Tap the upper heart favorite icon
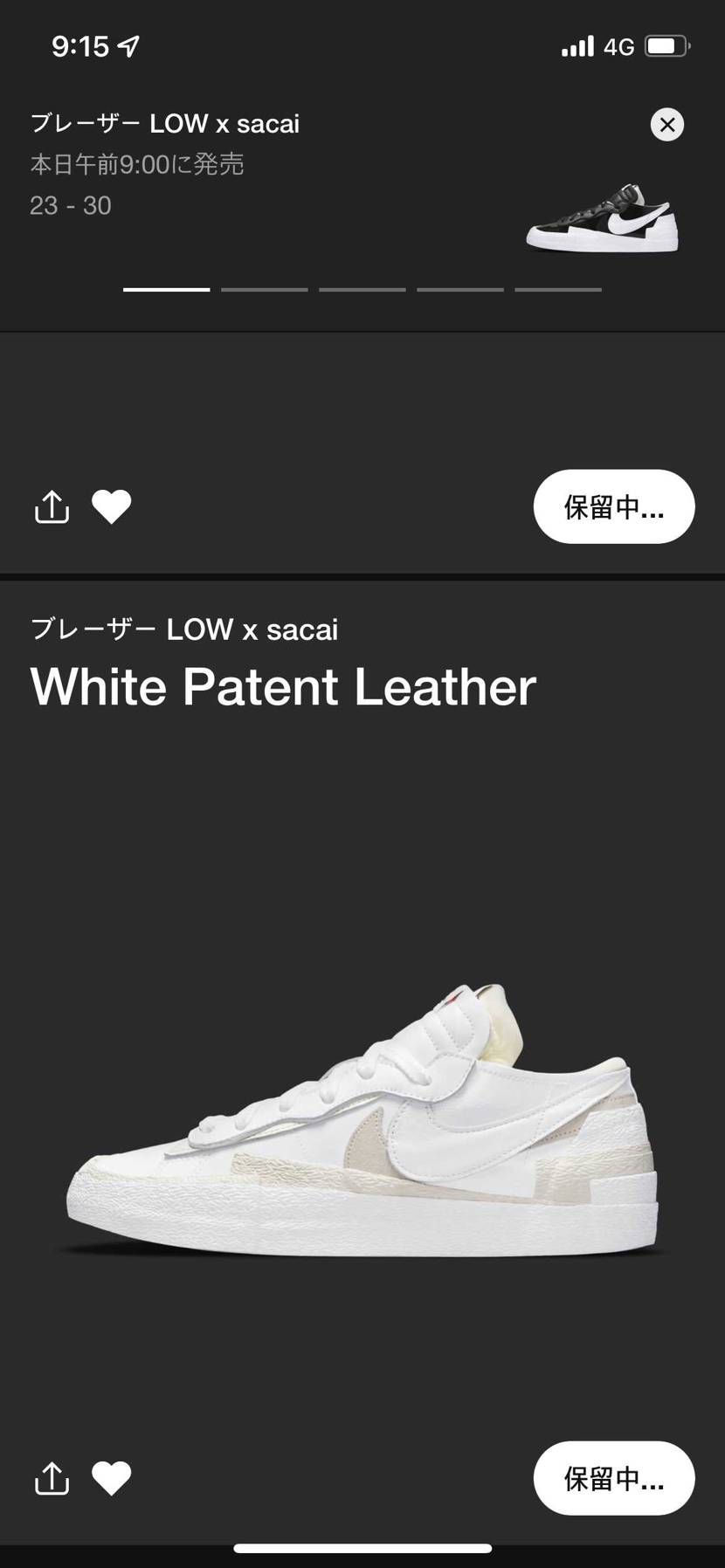 [x=112, y=506]
